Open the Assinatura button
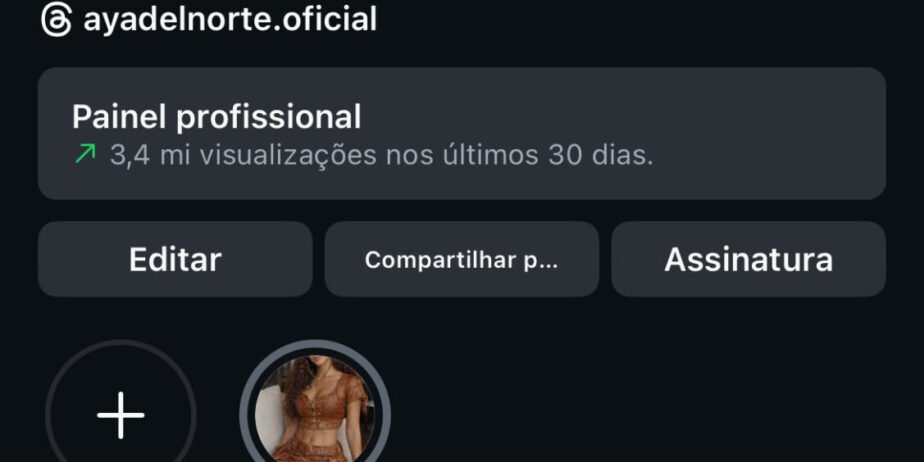 (748, 260)
